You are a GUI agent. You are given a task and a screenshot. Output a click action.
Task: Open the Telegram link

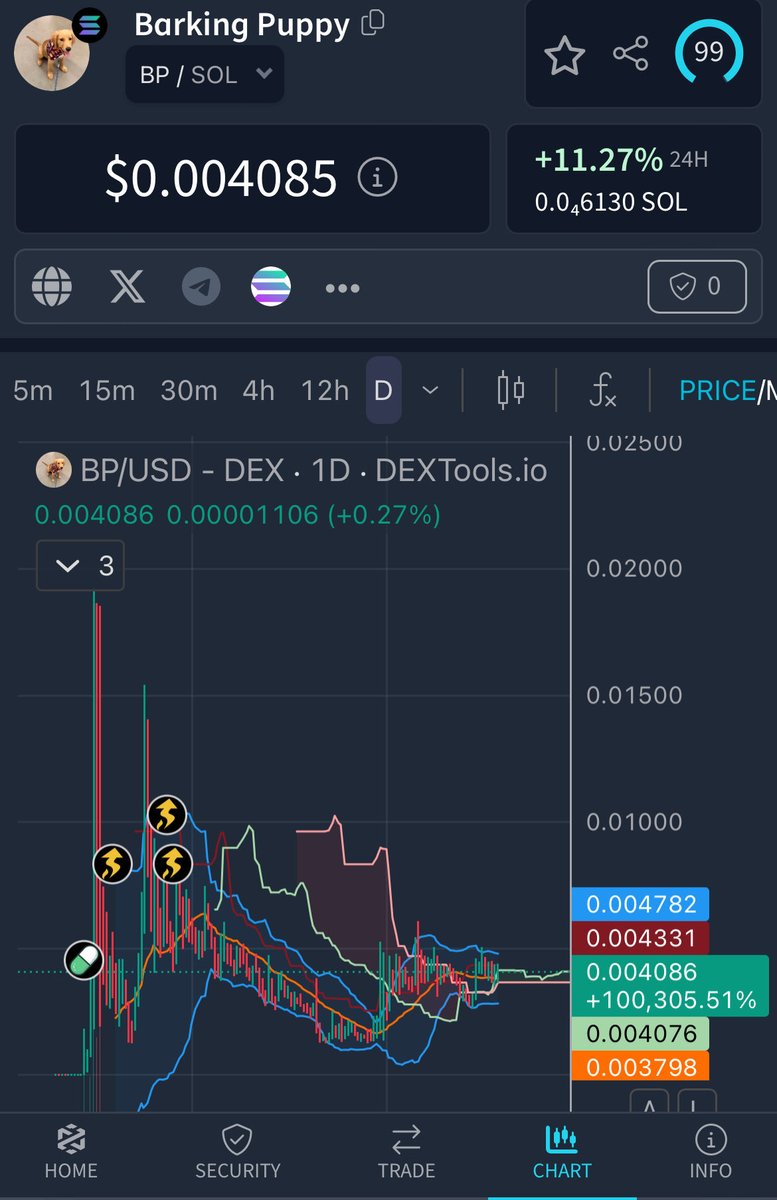pyautogui.click(x=201, y=288)
